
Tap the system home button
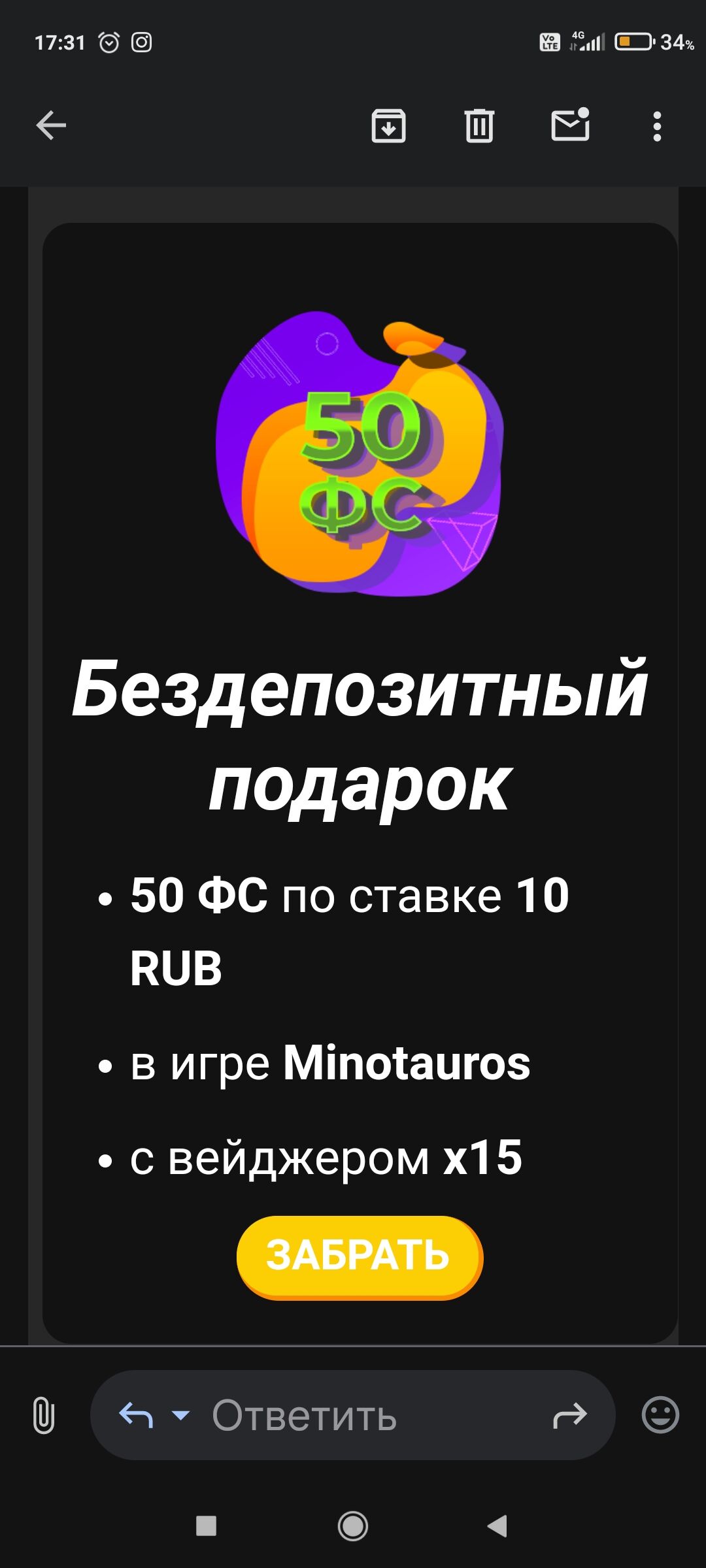coord(353,1526)
